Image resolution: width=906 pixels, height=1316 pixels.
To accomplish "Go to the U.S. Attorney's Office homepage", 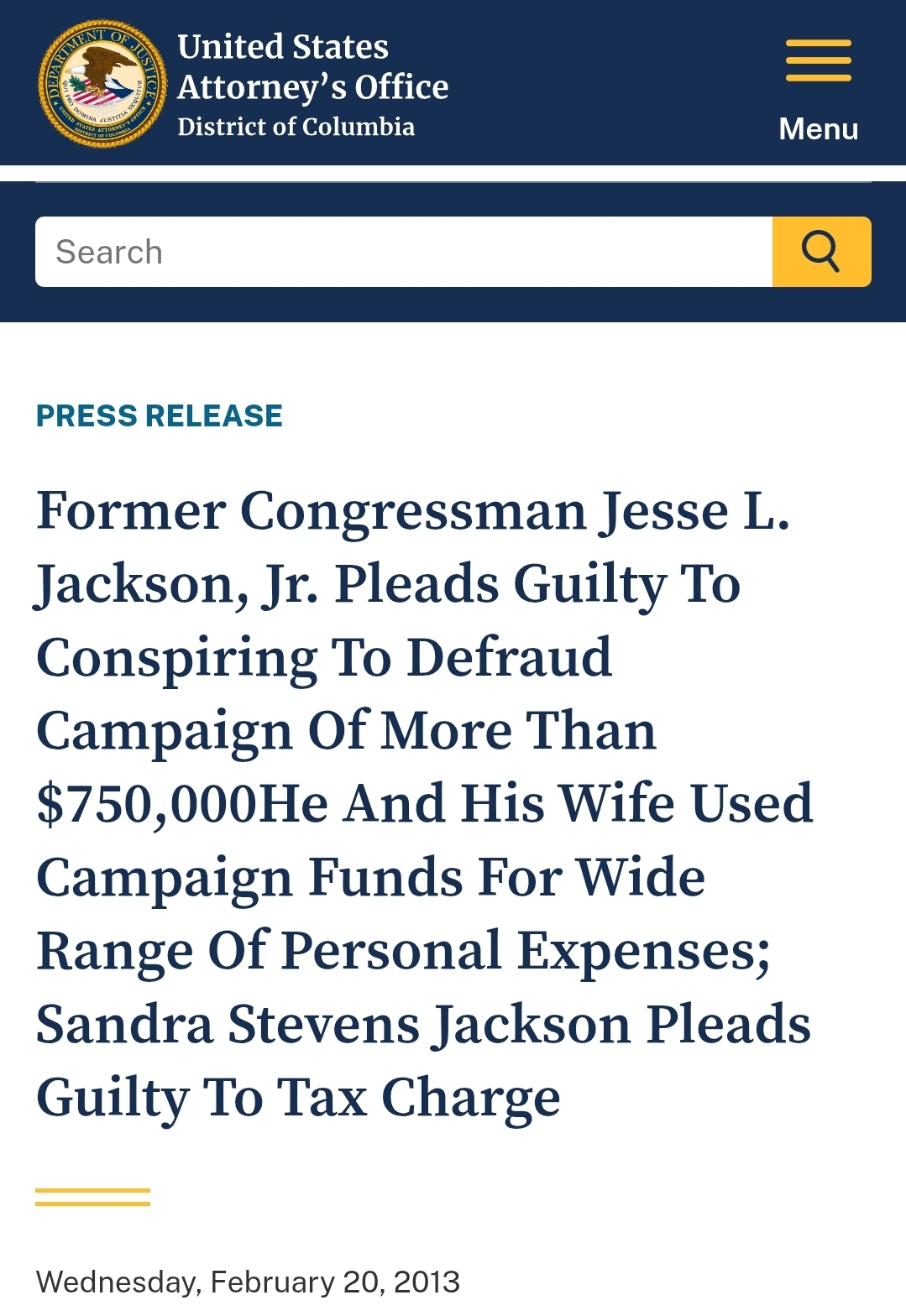I will point(244,84).
